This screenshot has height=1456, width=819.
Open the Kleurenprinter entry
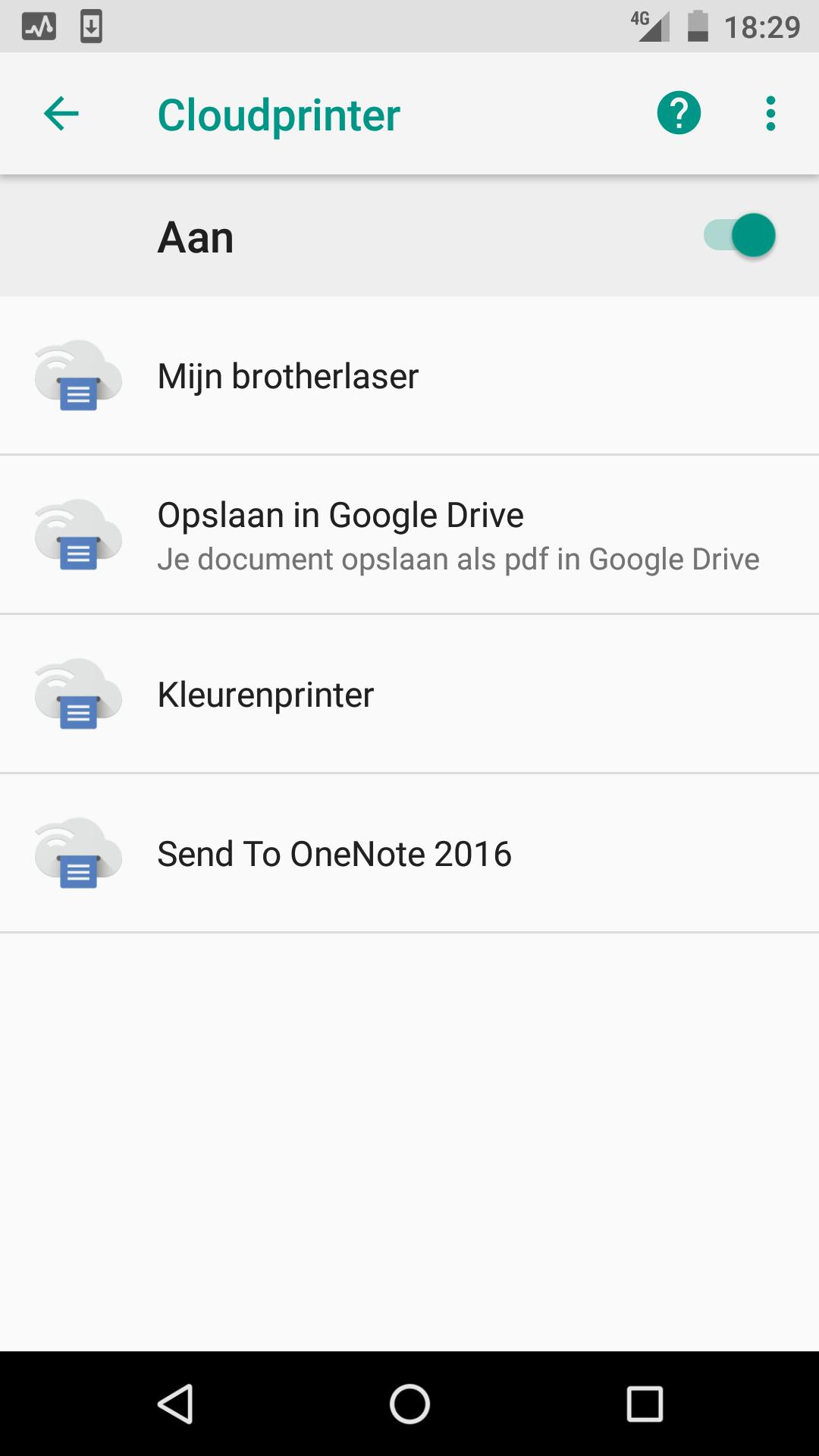[409, 695]
